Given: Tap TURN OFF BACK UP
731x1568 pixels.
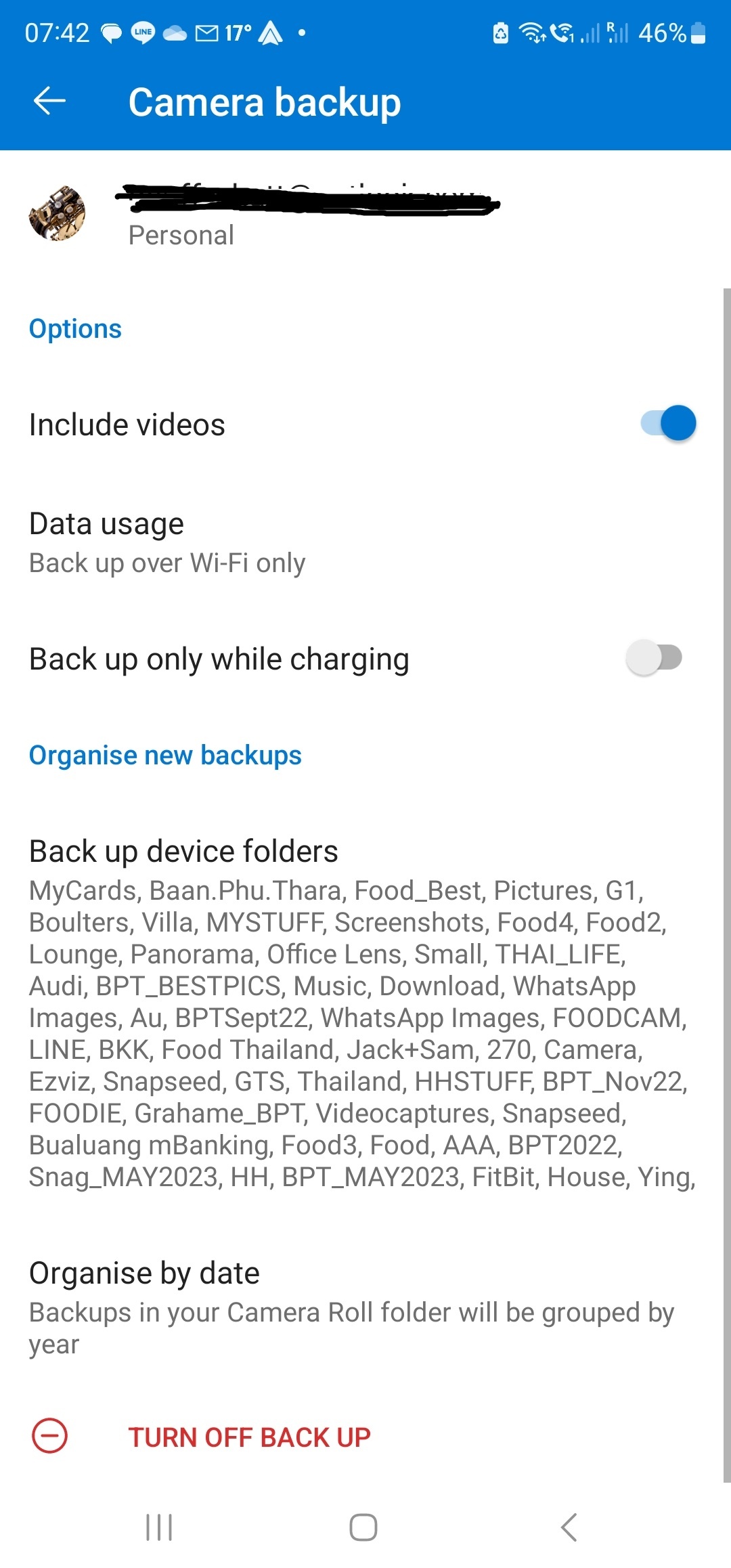Looking at the screenshot, I should click(x=249, y=1437).
